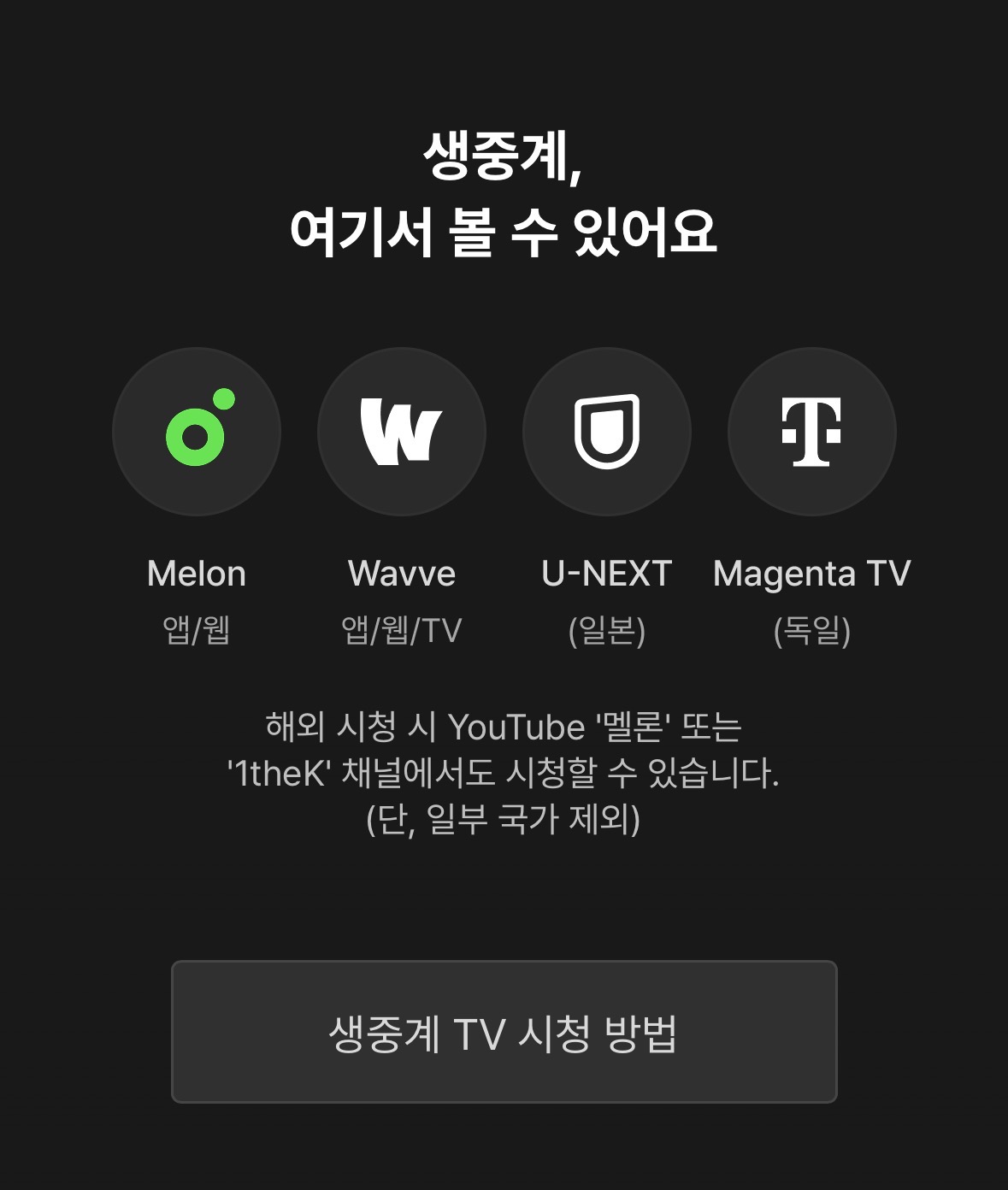The image size is (1008, 1190).
Task: Click the 앱/웹/TV label under Wavve
Action: pyautogui.click(x=401, y=630)
